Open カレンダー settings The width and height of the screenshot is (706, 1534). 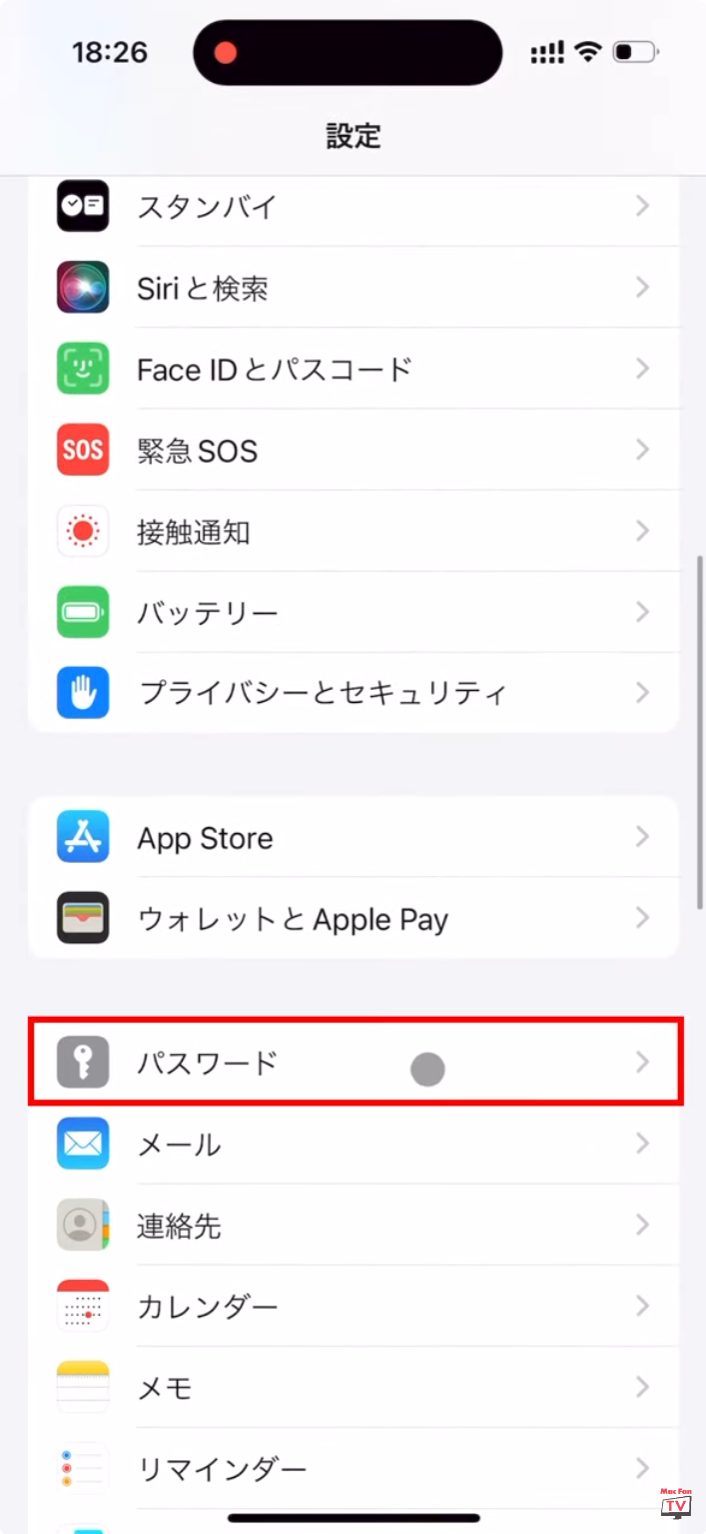coord(353,1306)
